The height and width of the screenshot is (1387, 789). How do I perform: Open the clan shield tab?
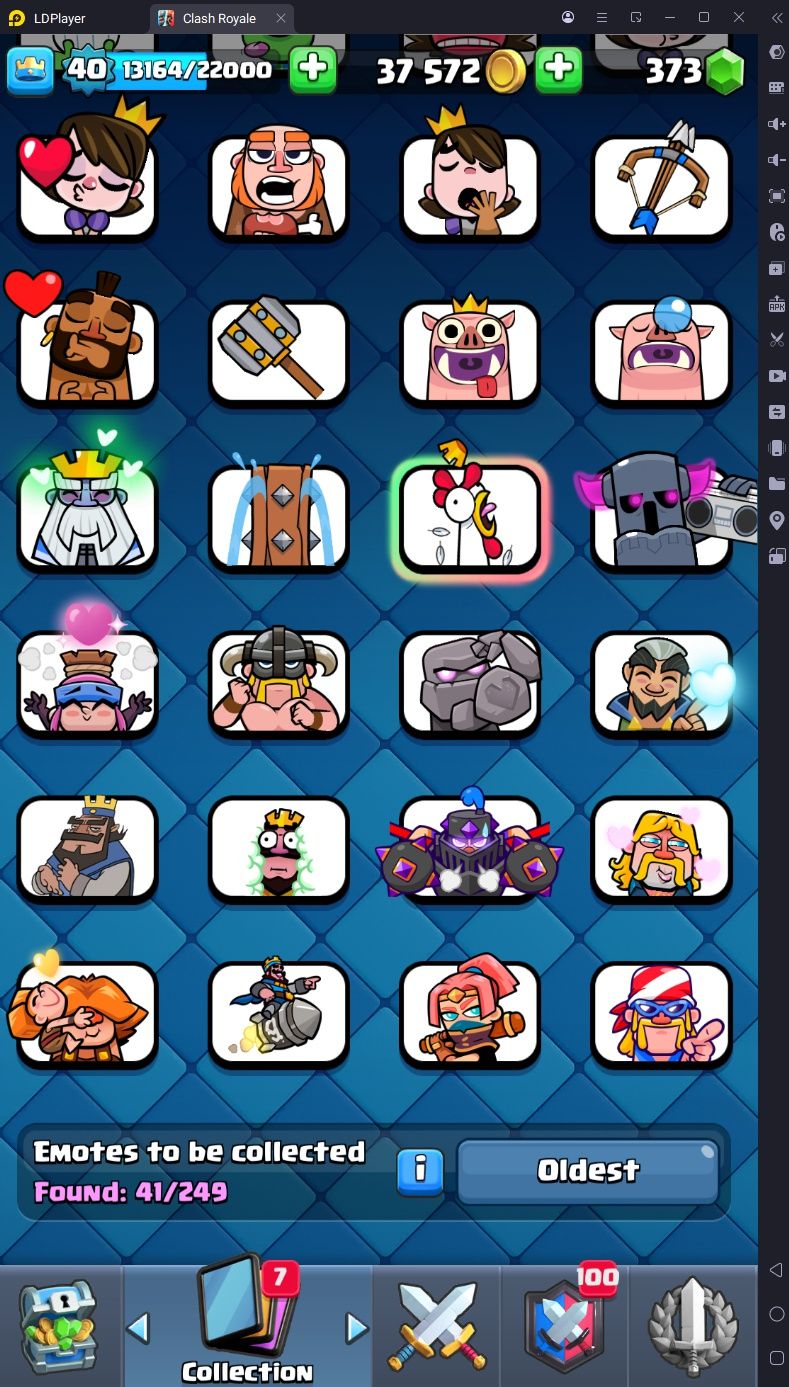(563, 1326)
